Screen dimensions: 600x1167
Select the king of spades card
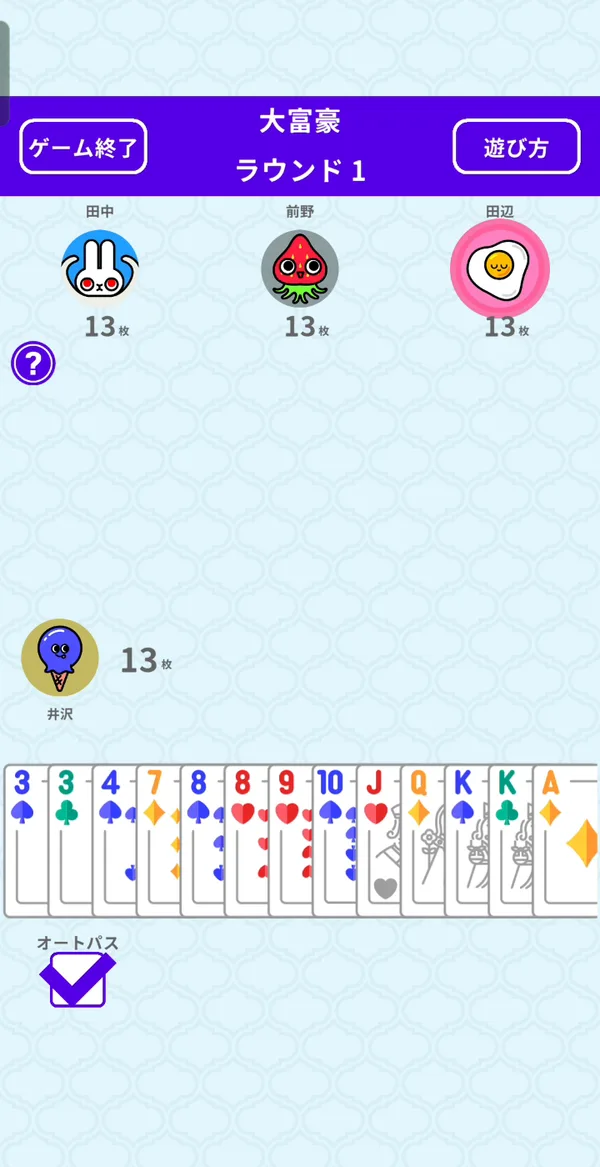466,841
